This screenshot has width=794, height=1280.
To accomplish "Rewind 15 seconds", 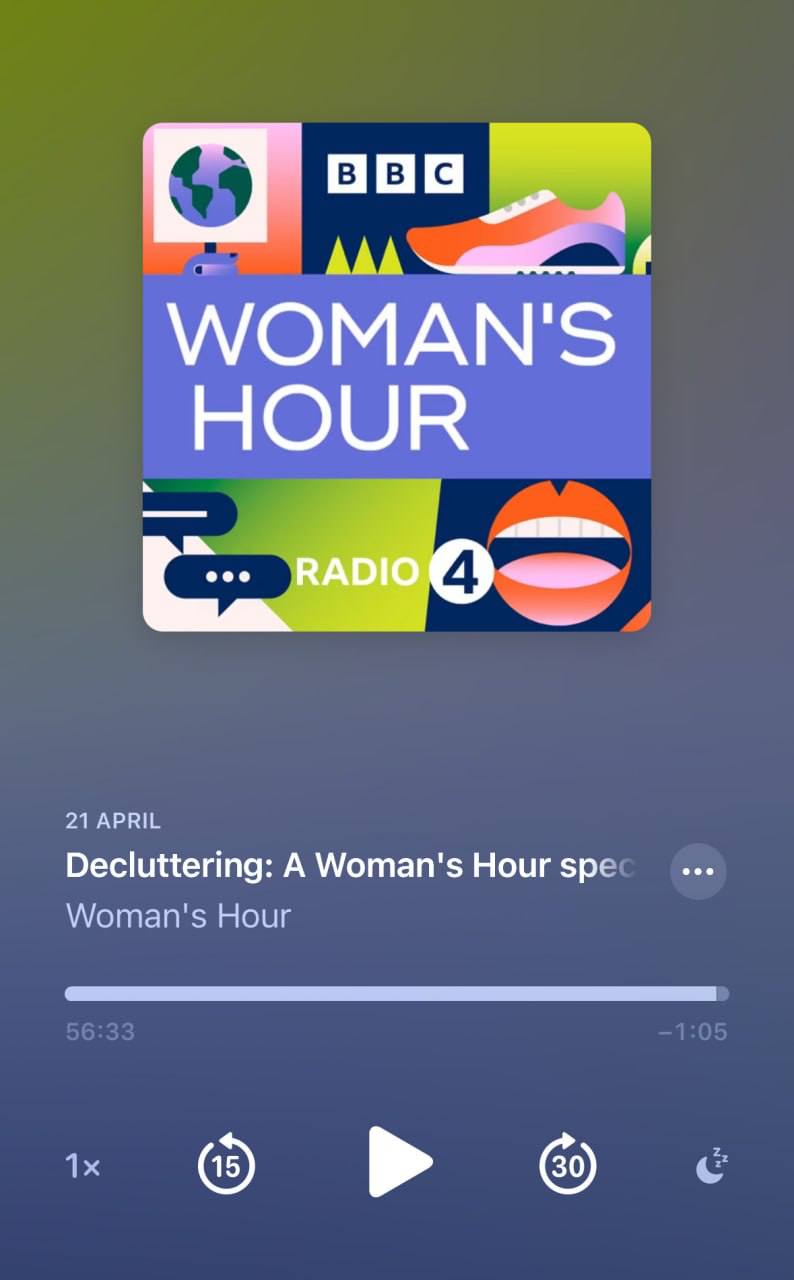I will 226,1164.
